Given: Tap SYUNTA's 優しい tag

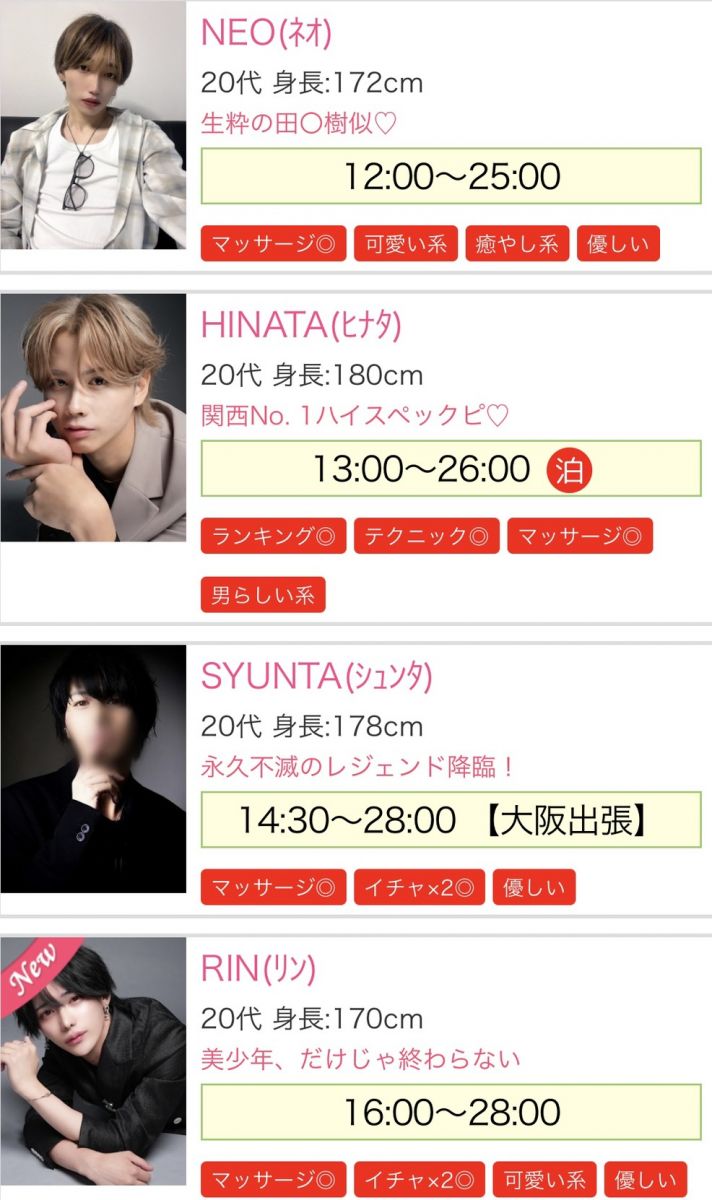Looking at the screenshot, I should 534,887.
